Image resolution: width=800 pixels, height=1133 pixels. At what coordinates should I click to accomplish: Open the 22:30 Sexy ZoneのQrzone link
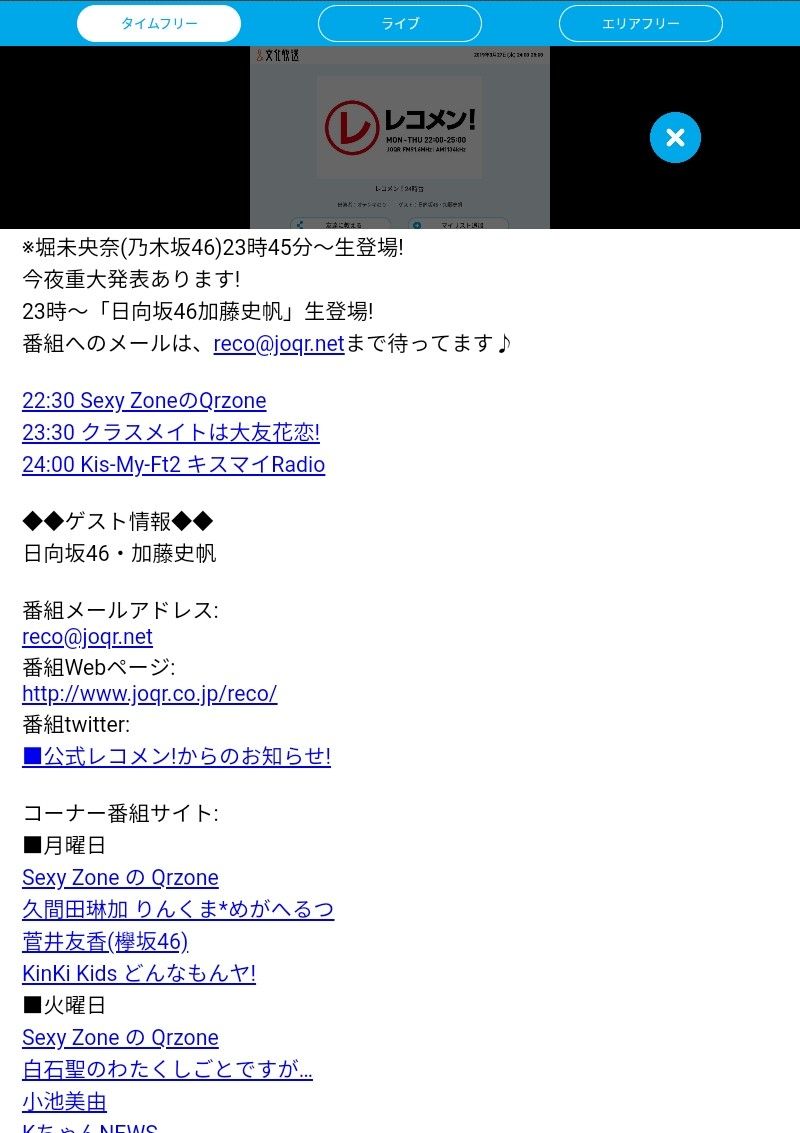144,400
